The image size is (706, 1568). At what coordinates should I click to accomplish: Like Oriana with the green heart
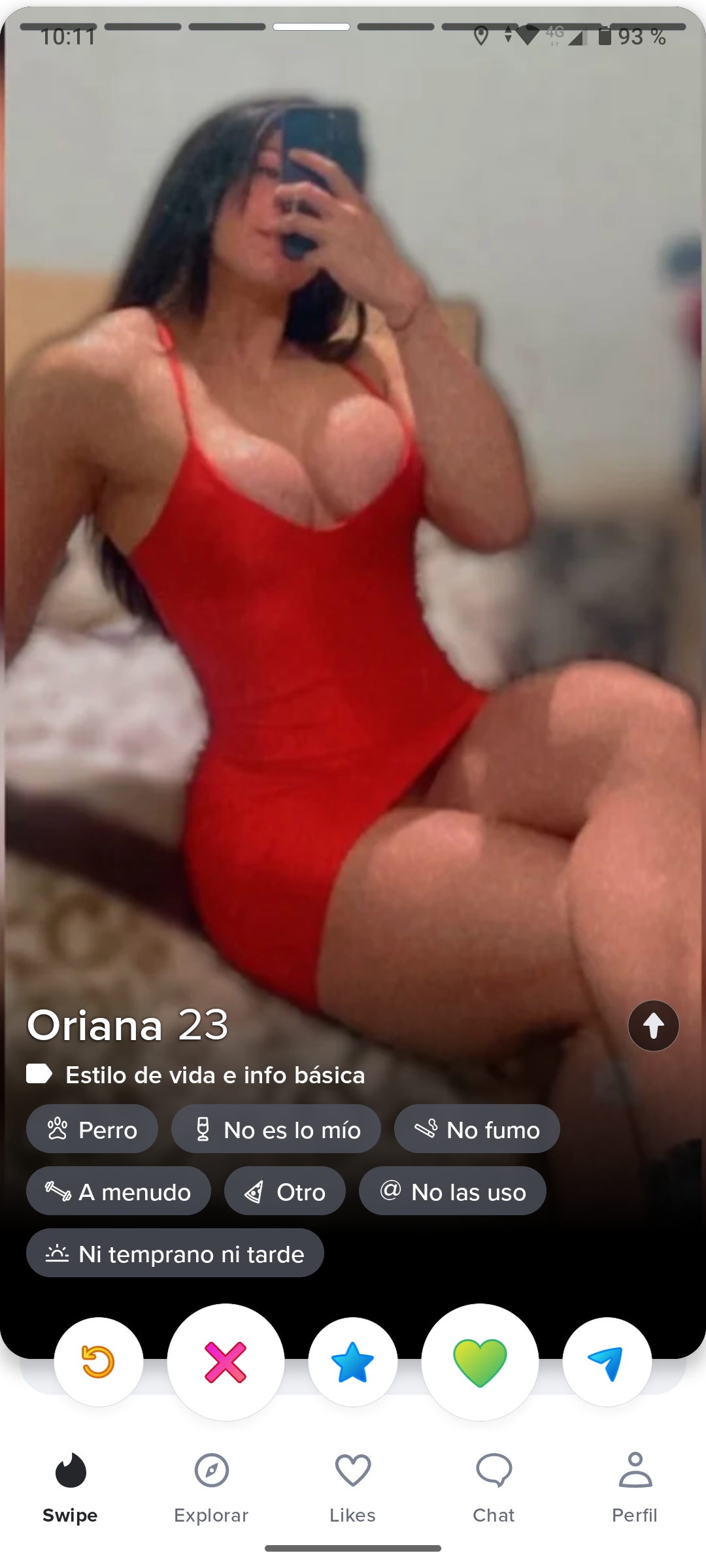[480, 1362]
